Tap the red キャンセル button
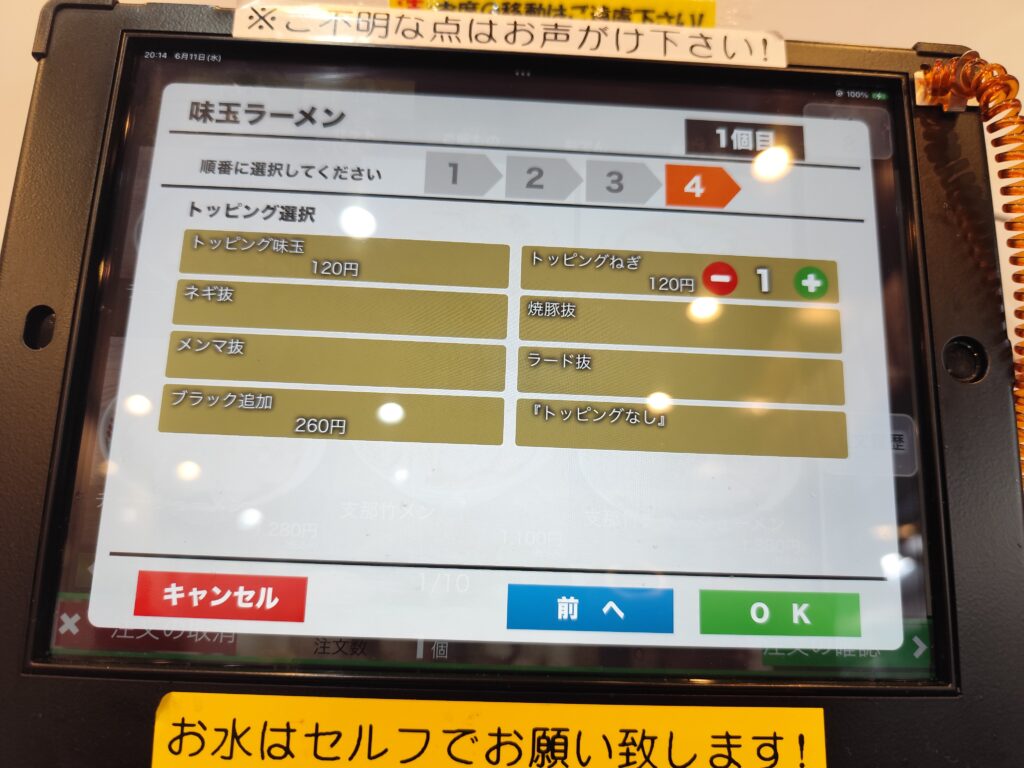The image size is (1024, 768). tap(221, 597)
